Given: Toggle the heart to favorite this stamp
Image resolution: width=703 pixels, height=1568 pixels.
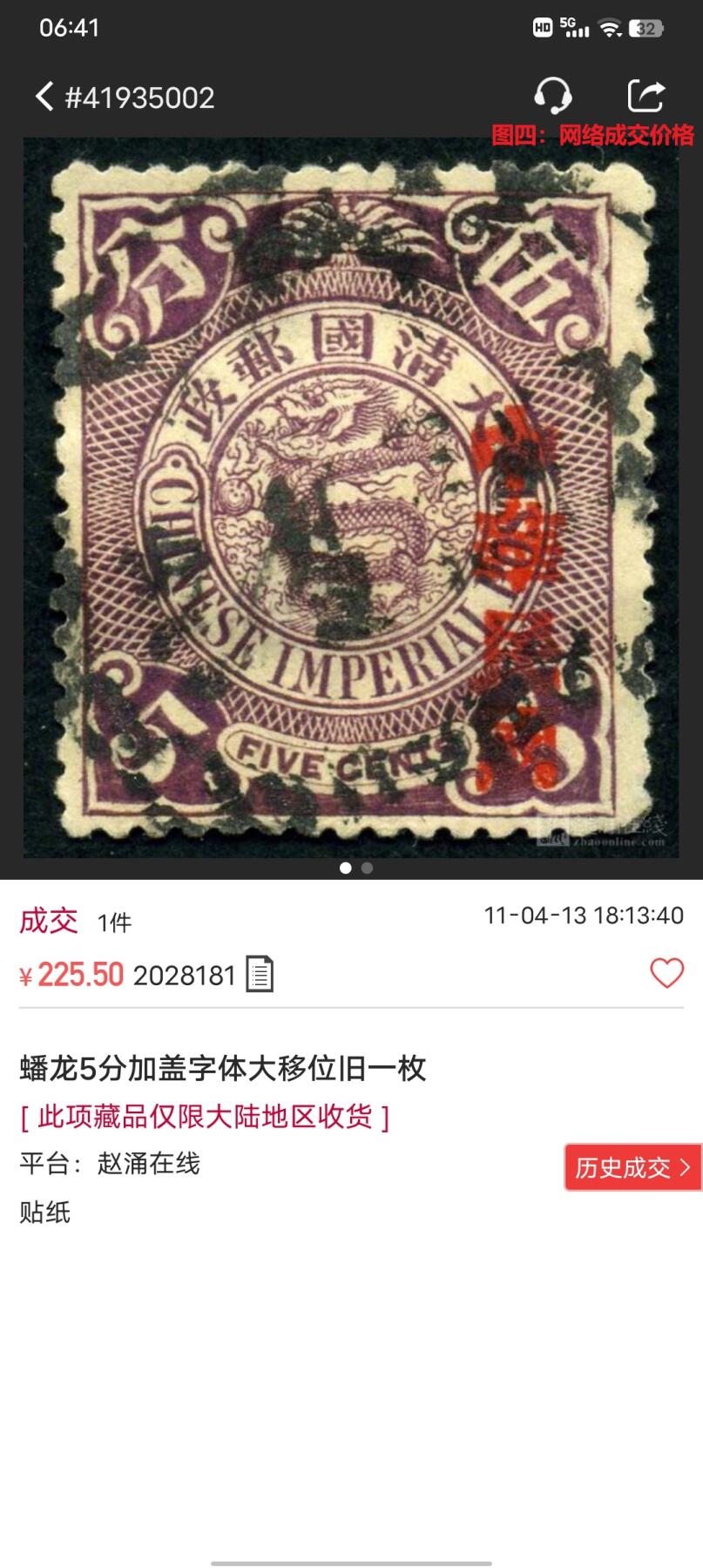Looking at the screenshot, I should (x=666, y=973).
